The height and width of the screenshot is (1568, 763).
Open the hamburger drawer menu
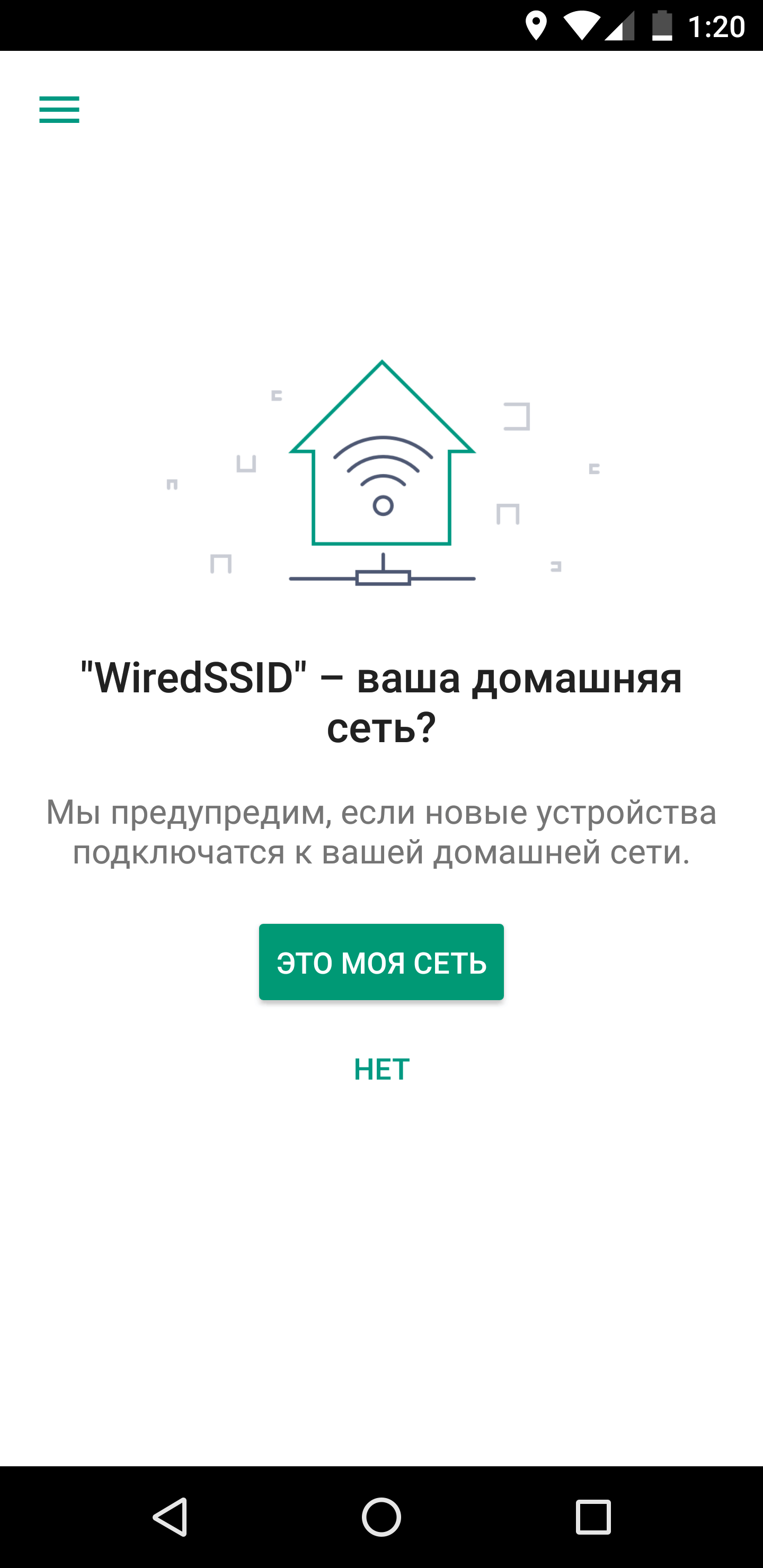point(59,110)
